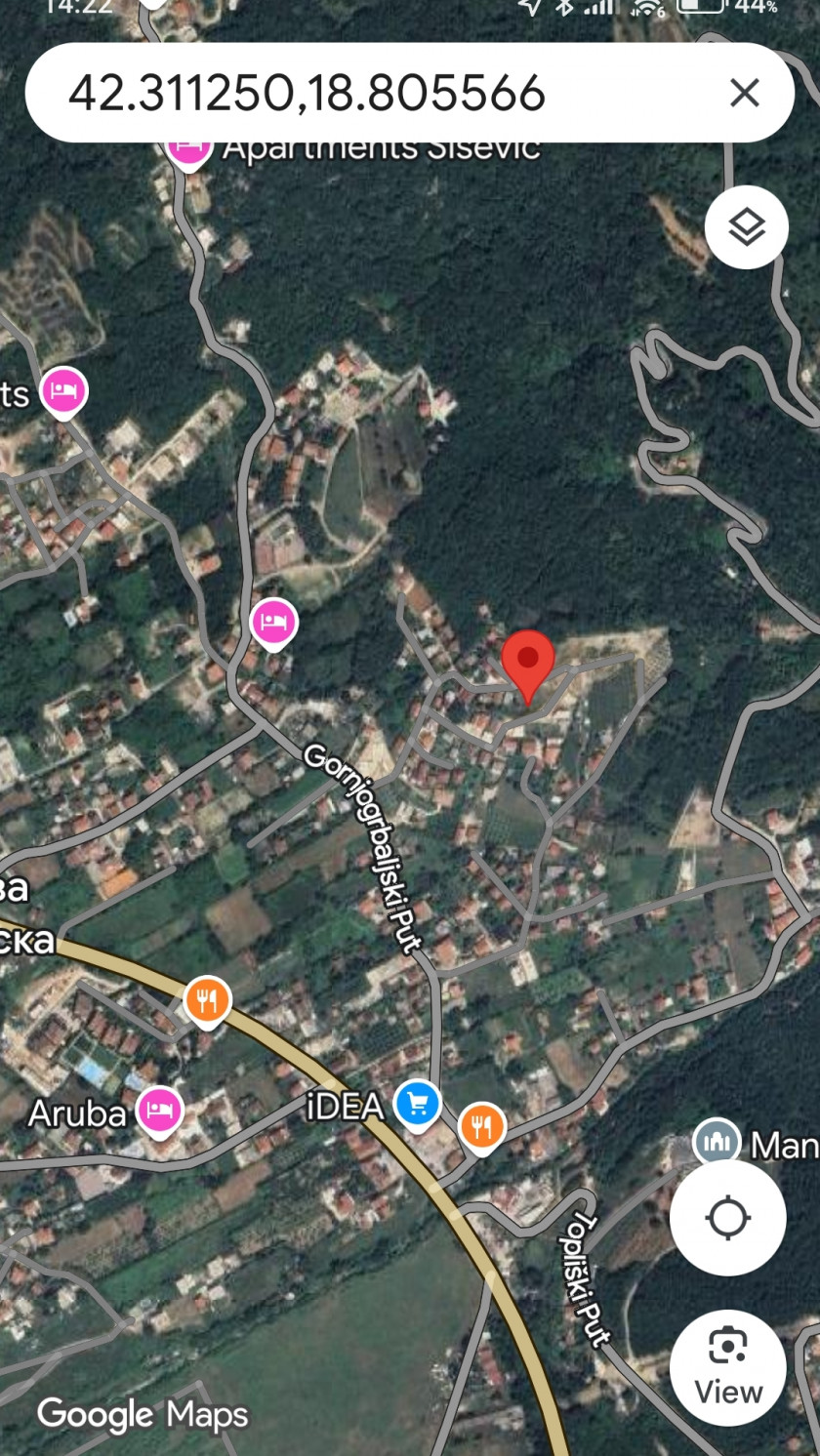
Task: Open the Aruba hotel marker
Action: point(160,1112)
